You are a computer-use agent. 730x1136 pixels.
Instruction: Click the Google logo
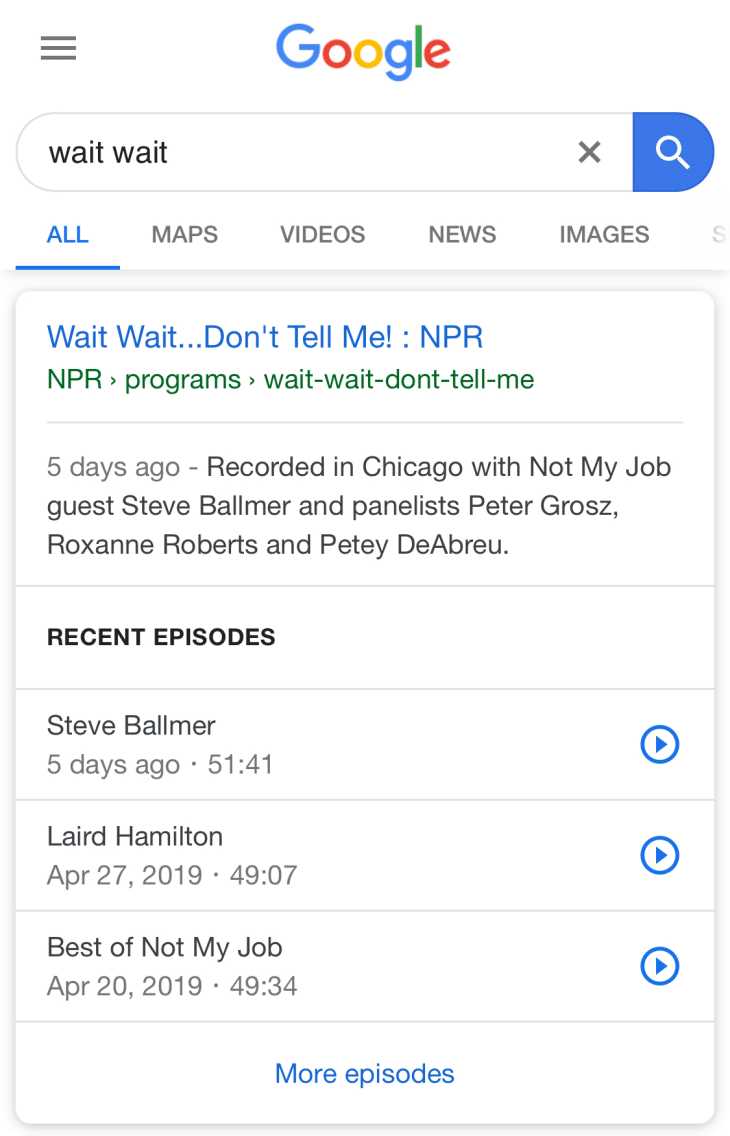tap(363, 52)
